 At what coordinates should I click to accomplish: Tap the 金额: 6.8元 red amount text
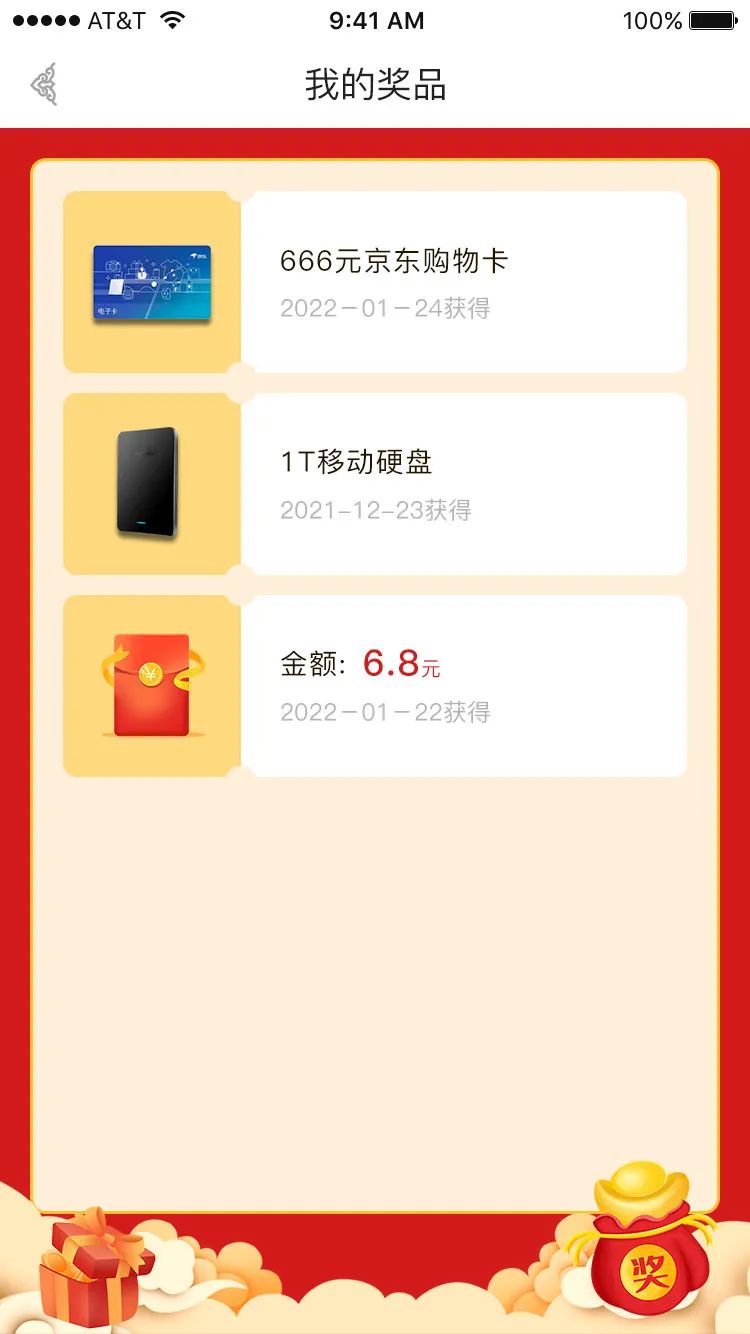[359, 663]
